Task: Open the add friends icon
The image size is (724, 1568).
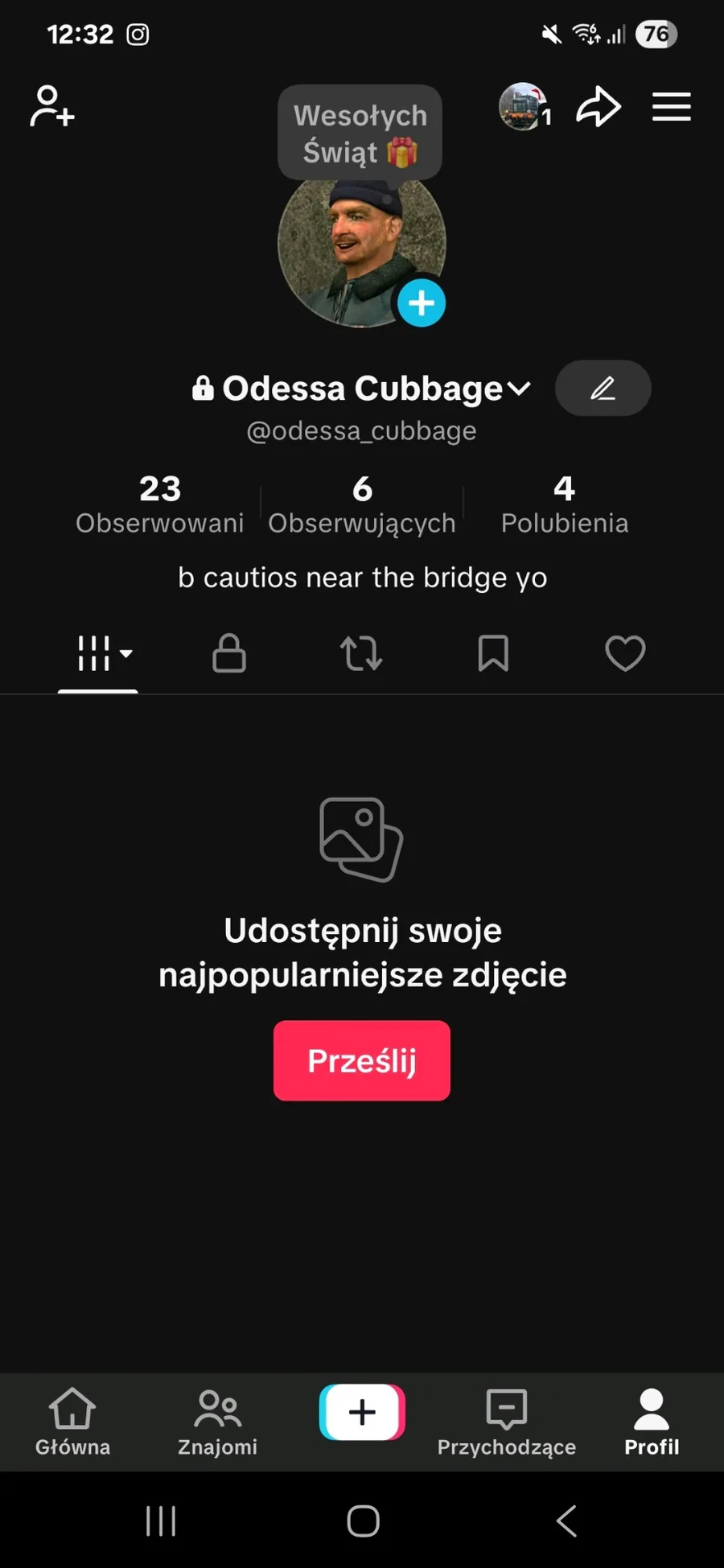Action: [52, 107]
